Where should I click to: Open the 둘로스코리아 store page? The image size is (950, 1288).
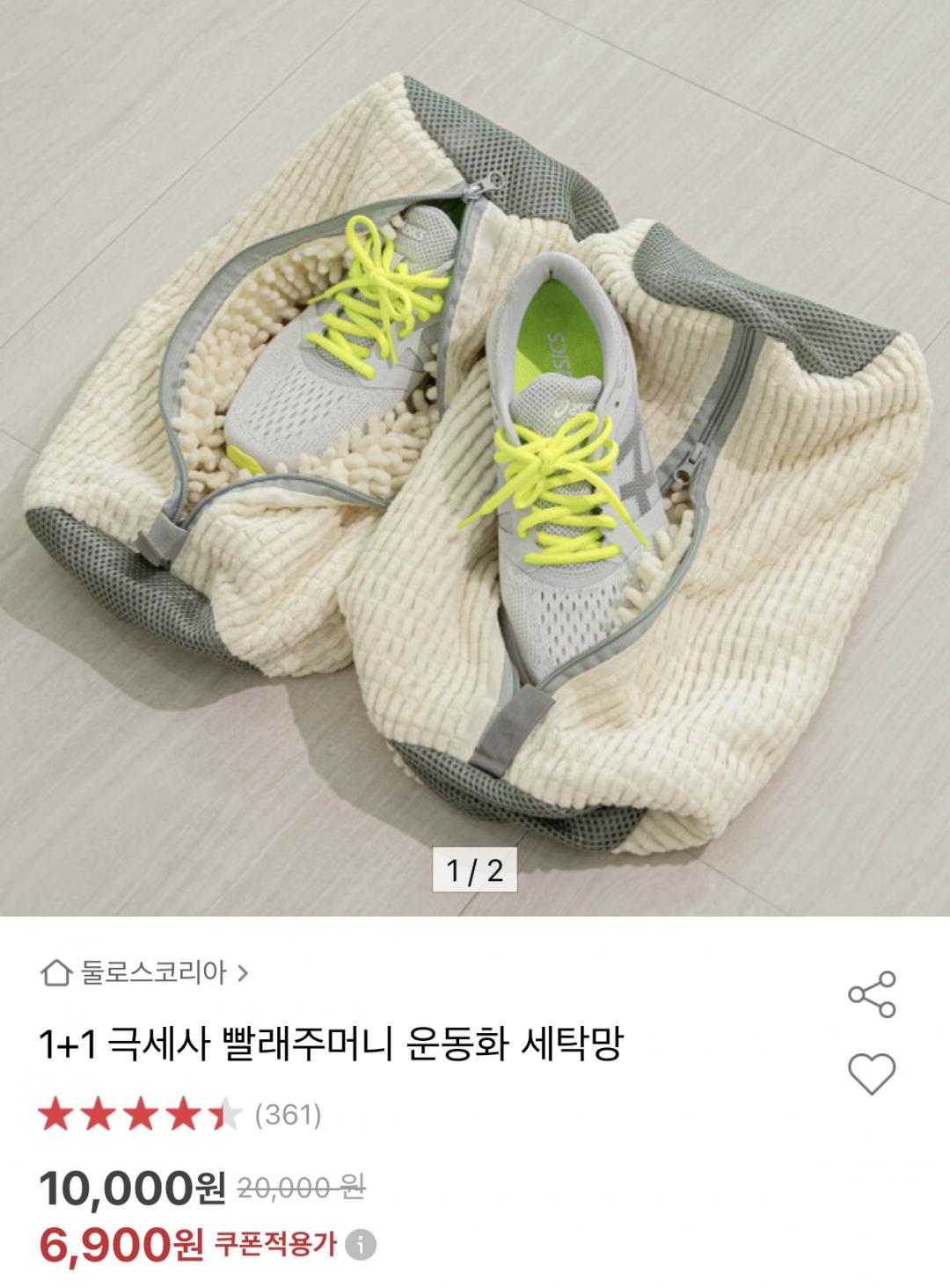[145, 973]
